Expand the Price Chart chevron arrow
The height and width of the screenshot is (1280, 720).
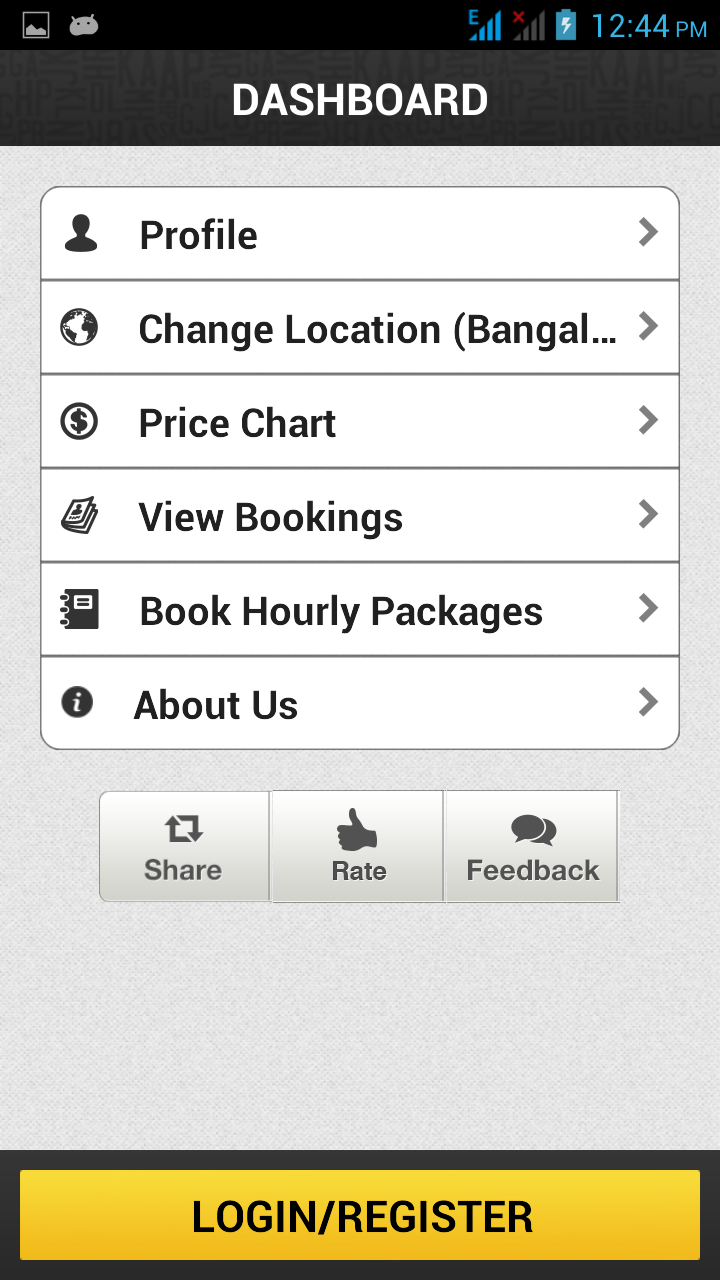tap(648, 420)
